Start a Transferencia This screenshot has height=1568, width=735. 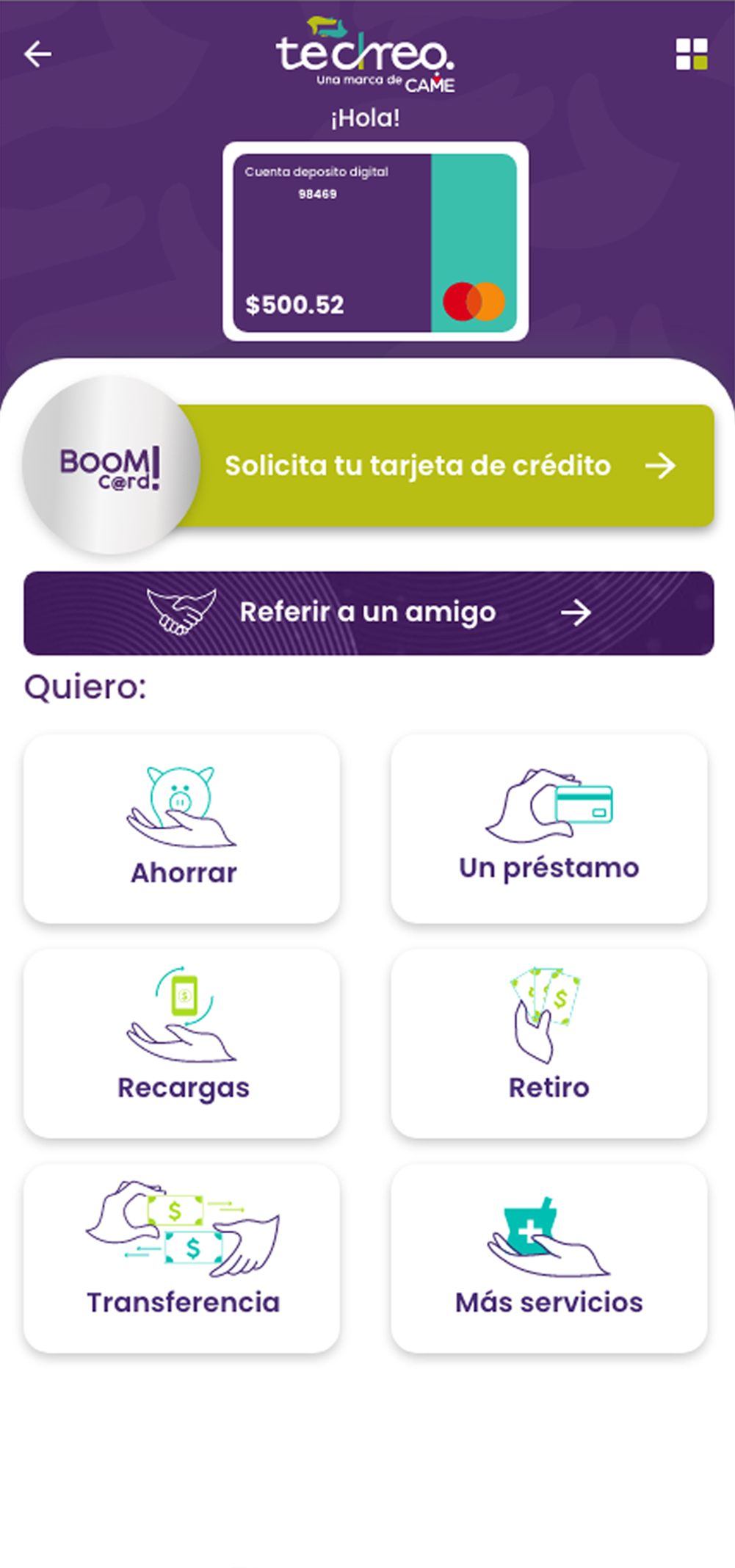tap(182, 1258)
